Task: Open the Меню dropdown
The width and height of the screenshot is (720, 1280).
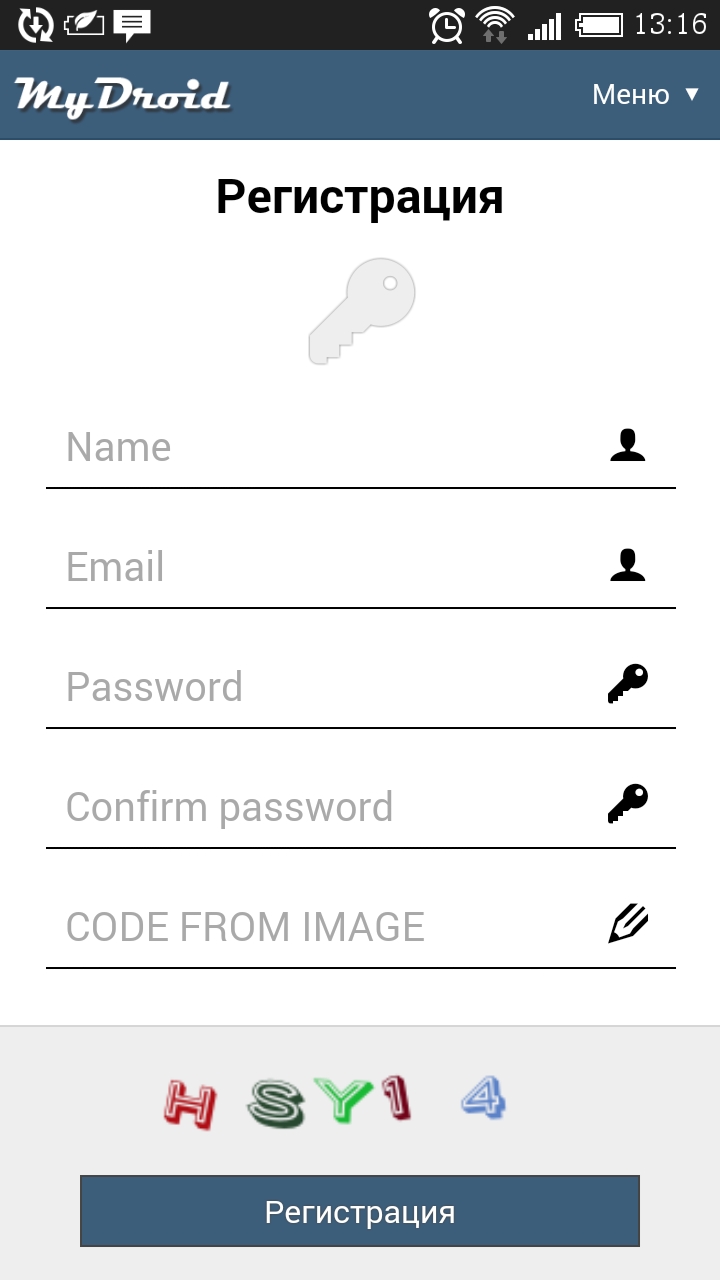Action: pos(645,95)
